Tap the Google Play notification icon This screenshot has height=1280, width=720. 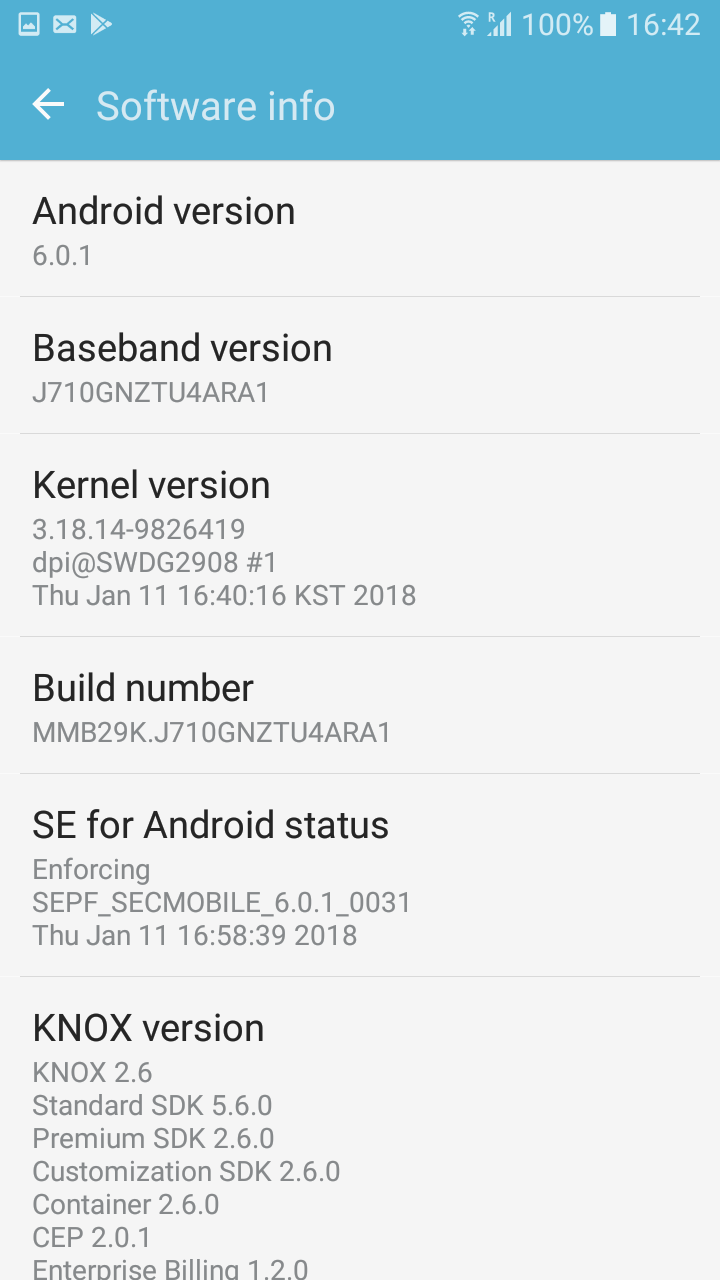(100, 23)
